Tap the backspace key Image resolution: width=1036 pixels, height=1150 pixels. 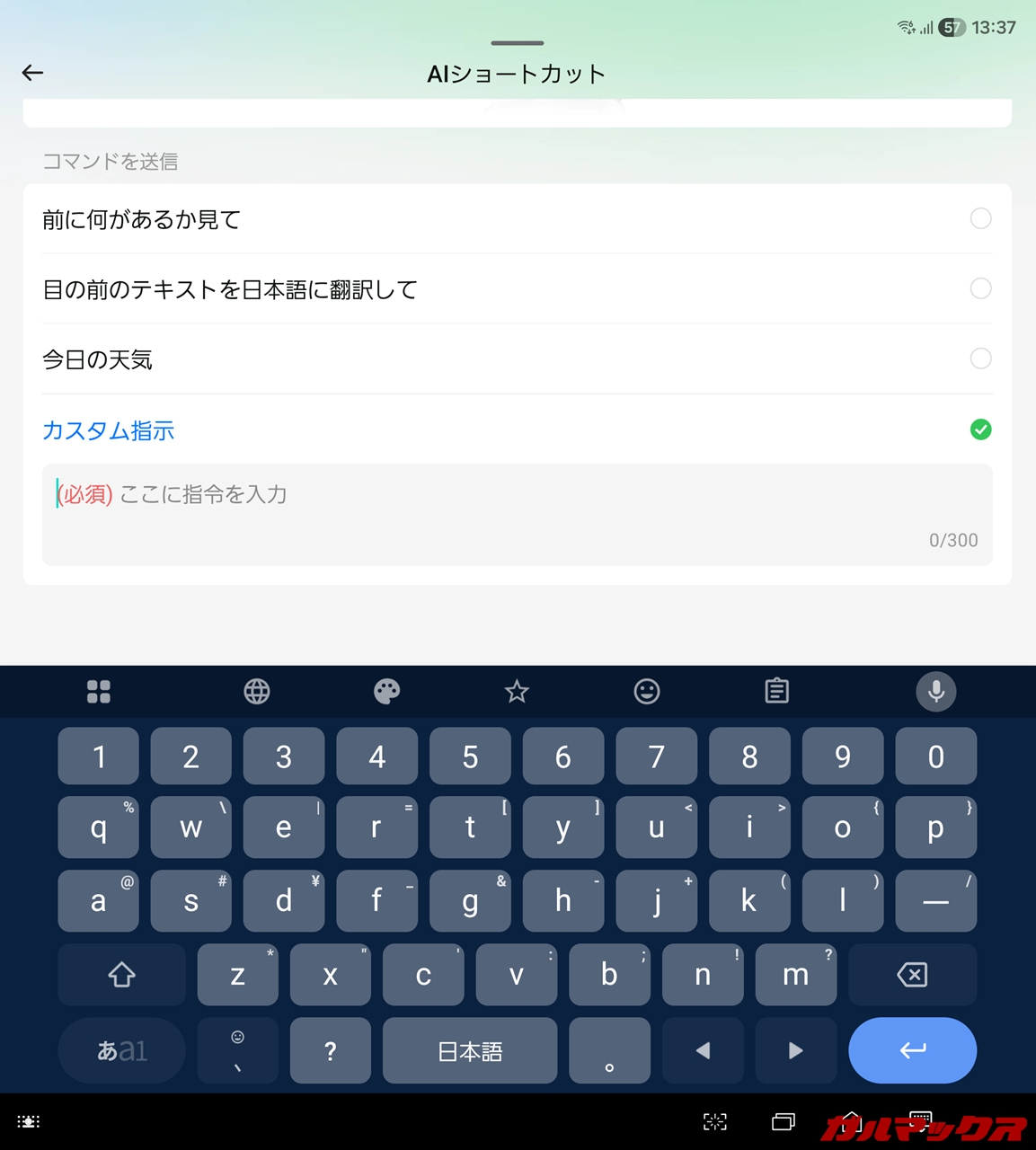pos(912,975)
